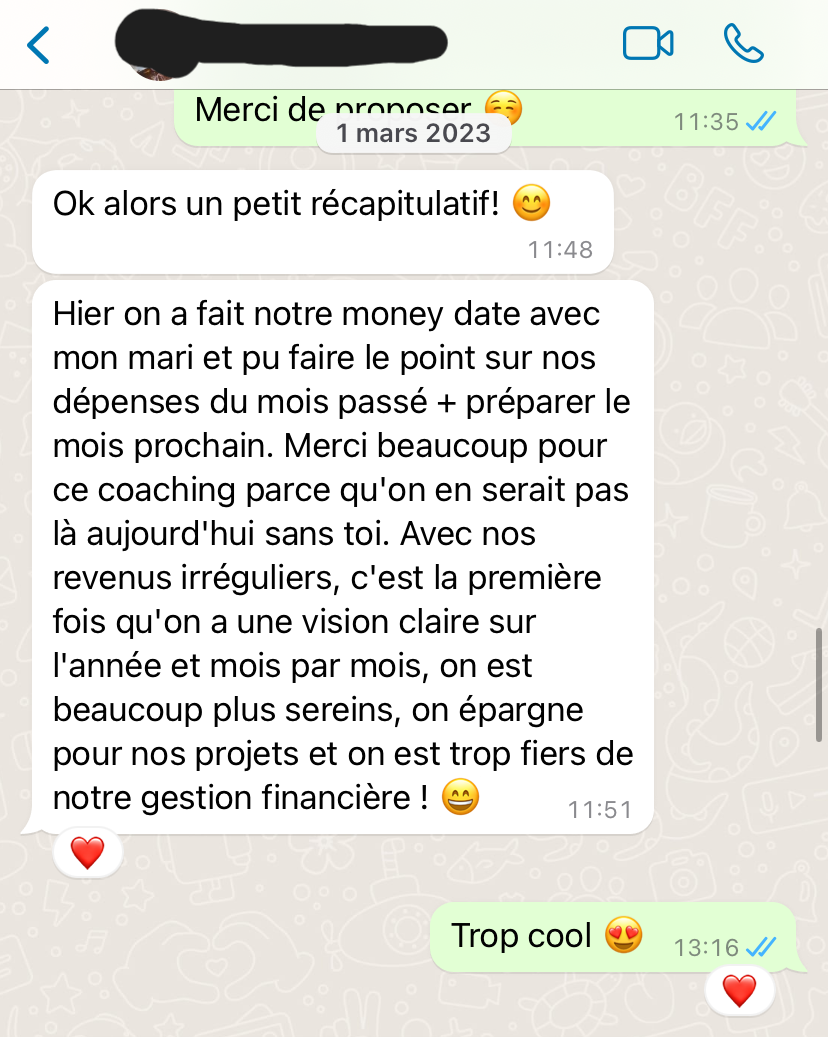Screen dimensions: 828x1037
Task: Start a video call with this contact
Action: [x=647, y=44]
